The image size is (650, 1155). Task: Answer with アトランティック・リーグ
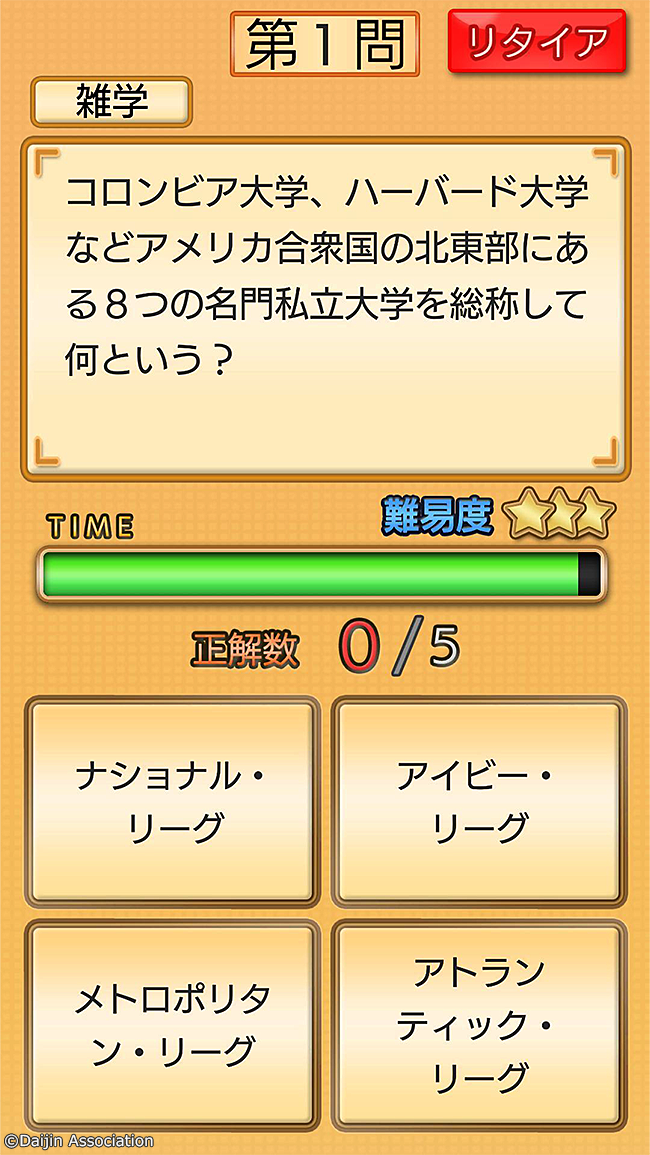tap(479, 1024)
